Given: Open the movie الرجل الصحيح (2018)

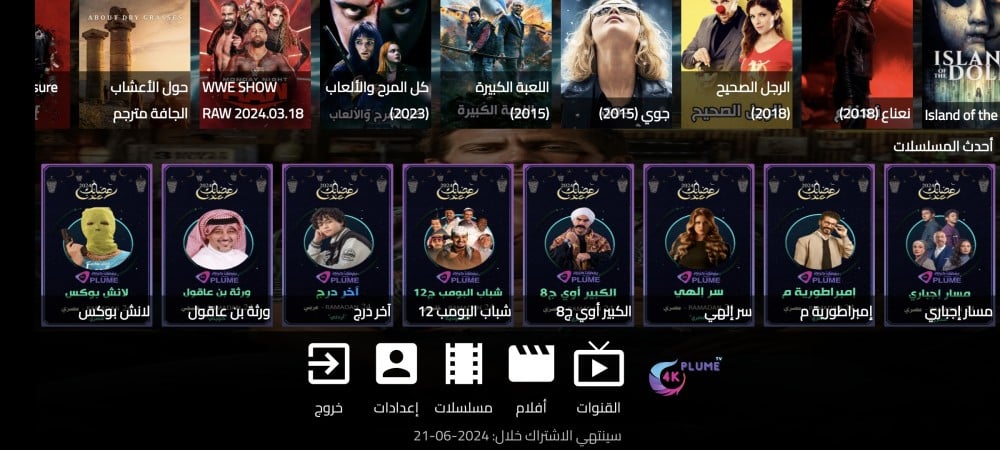Looking at the screenshot, I should click(737, 64).
